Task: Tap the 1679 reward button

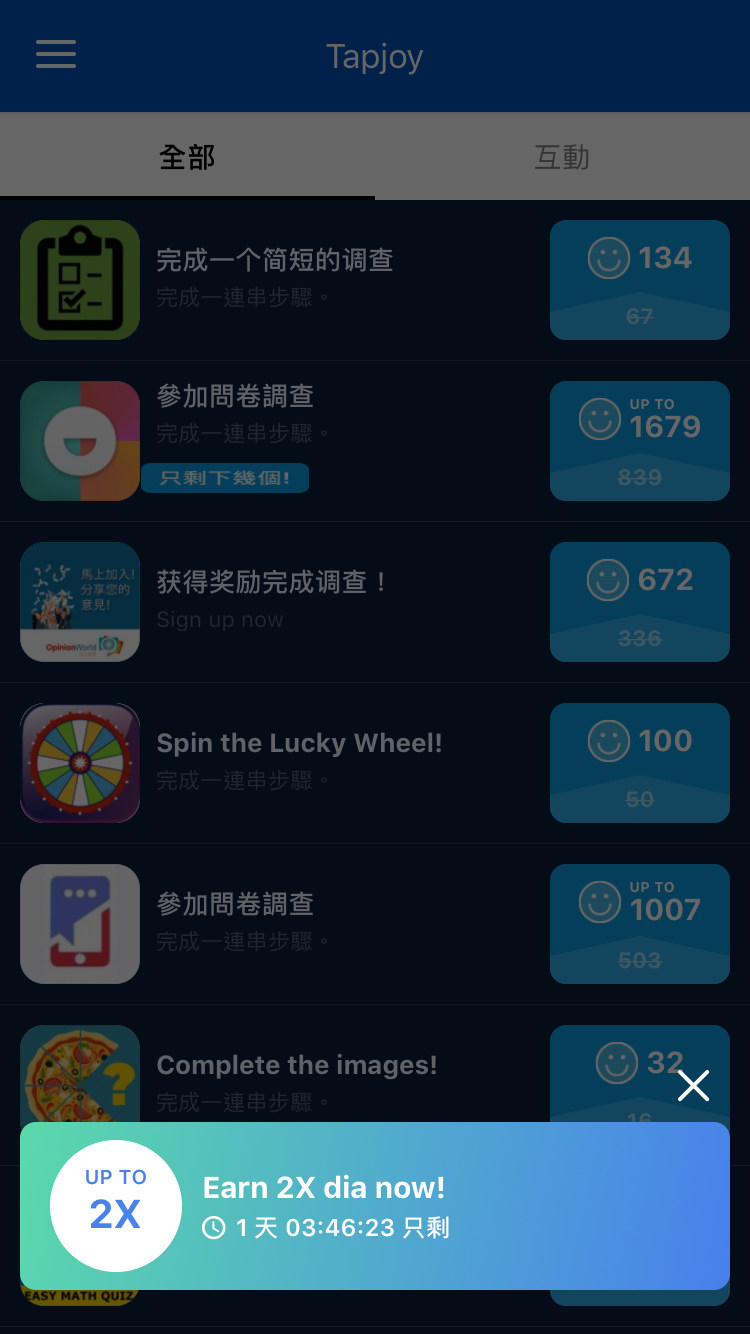Action: click(639, 440)
